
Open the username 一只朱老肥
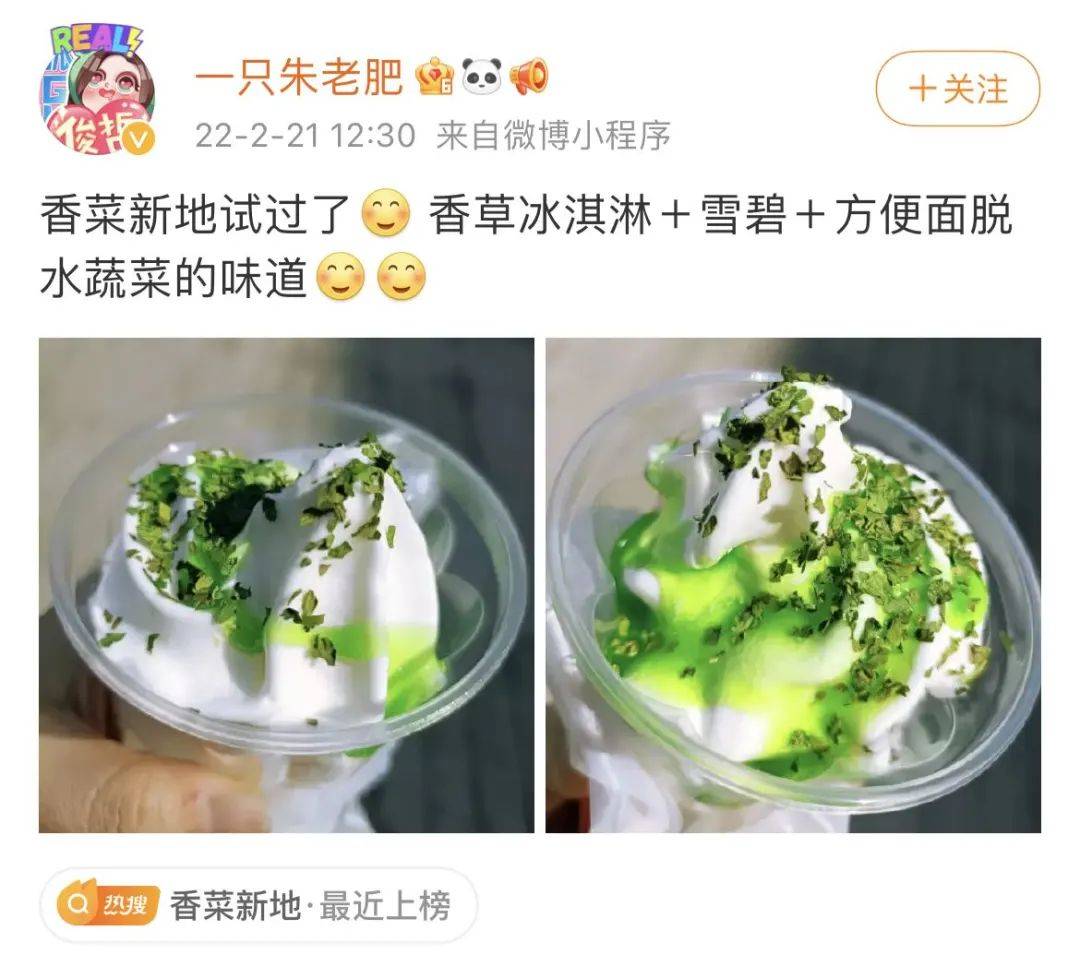(297, 77)
